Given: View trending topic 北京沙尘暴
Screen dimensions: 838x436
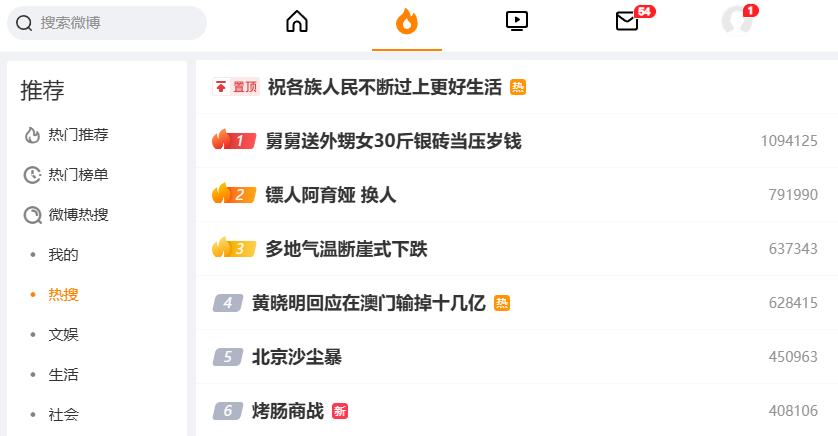Looking at the screenshot, I should pos(297,357).
